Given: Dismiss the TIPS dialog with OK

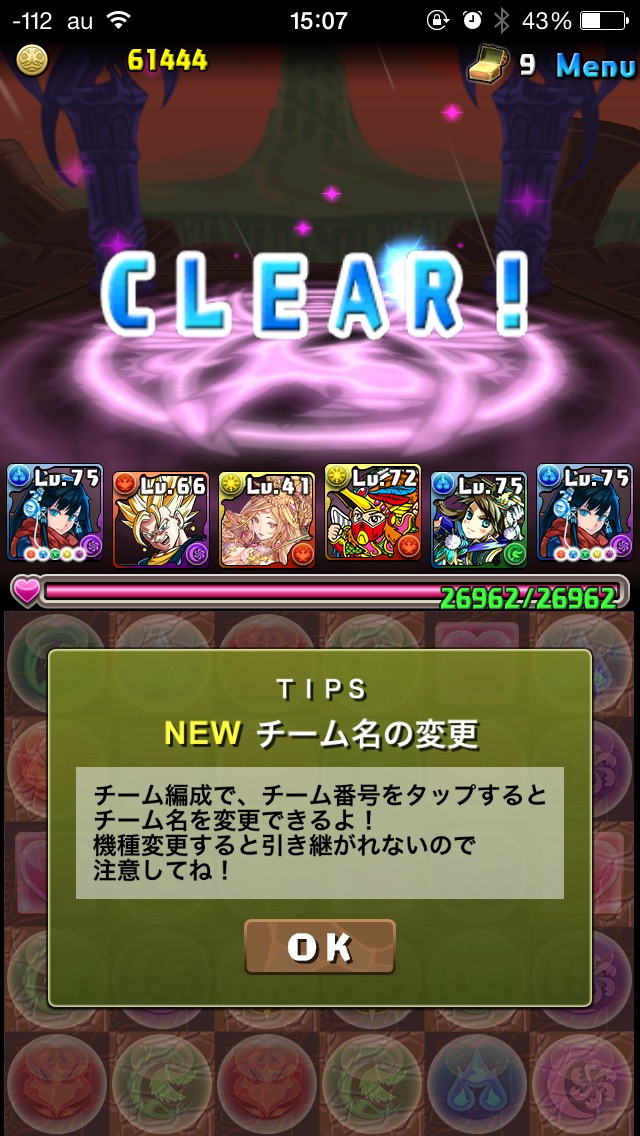Looking at the screenshot, I should coord(320,947).
